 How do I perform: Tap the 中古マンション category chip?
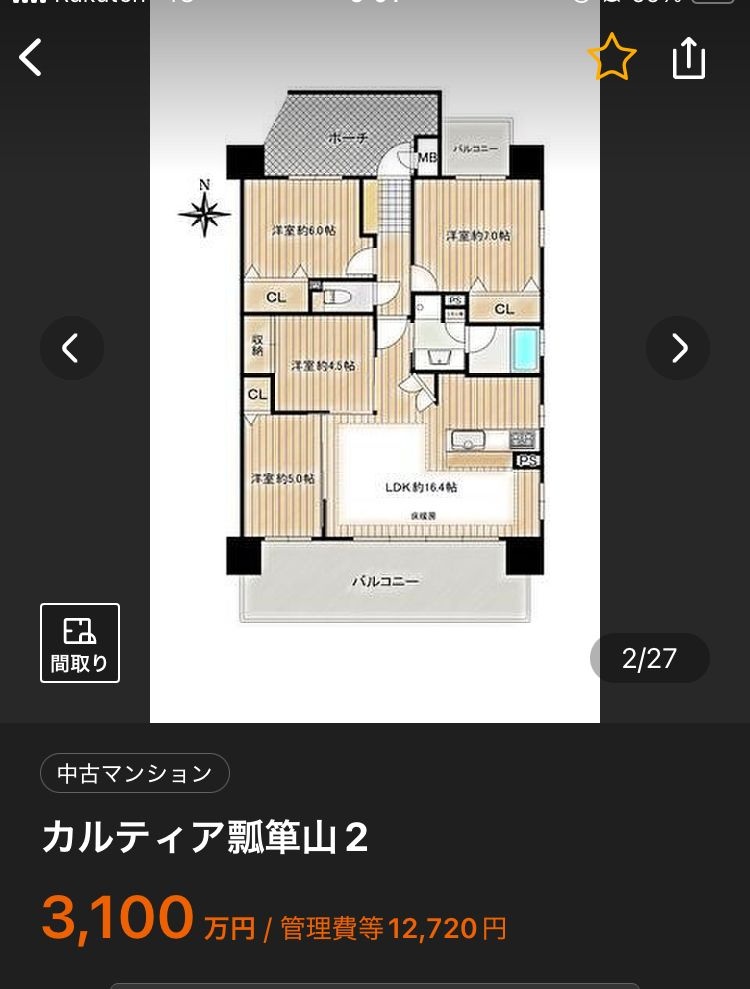point(135,773)
